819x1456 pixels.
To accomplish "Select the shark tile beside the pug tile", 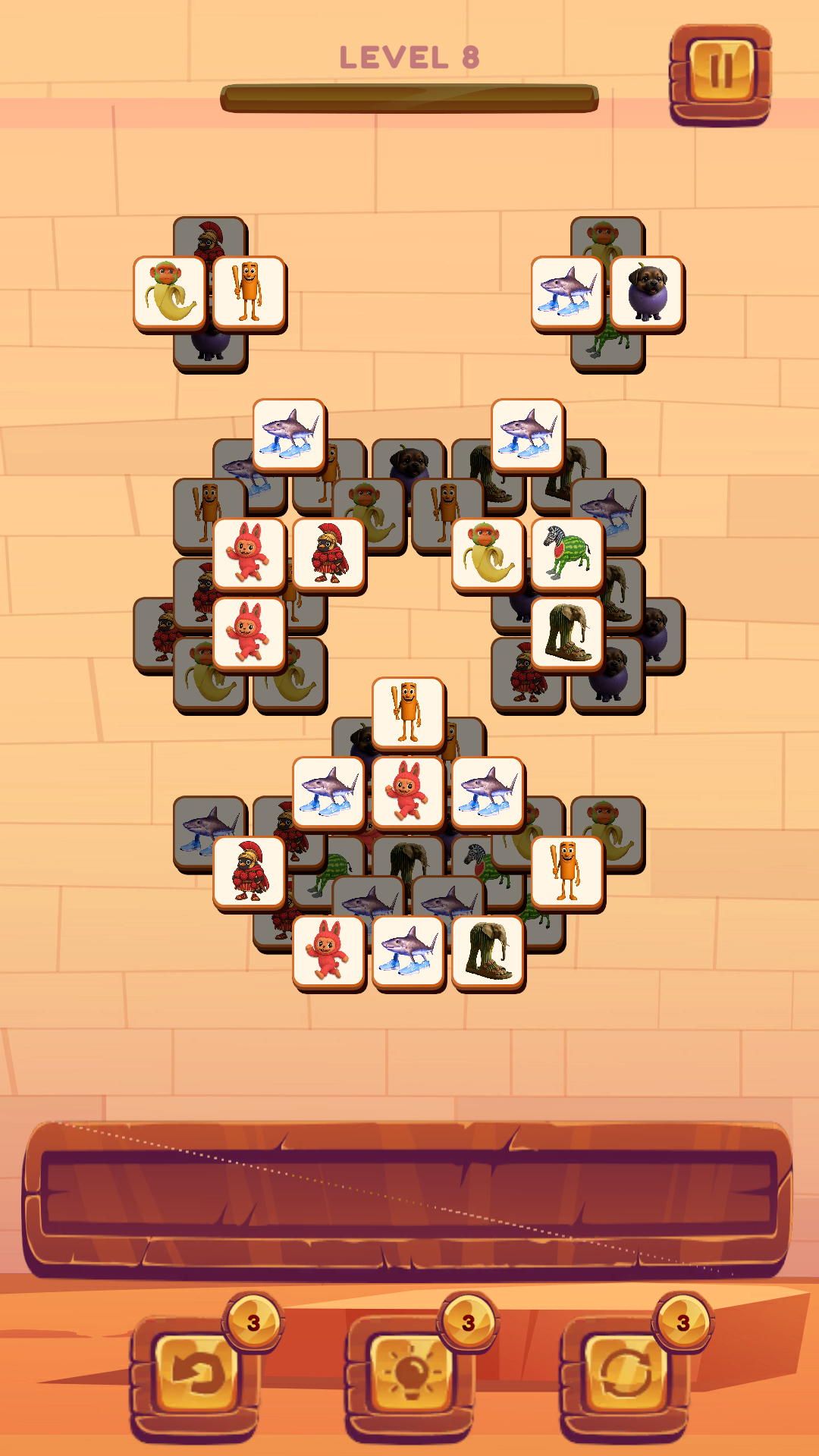I will click(566, 293).
